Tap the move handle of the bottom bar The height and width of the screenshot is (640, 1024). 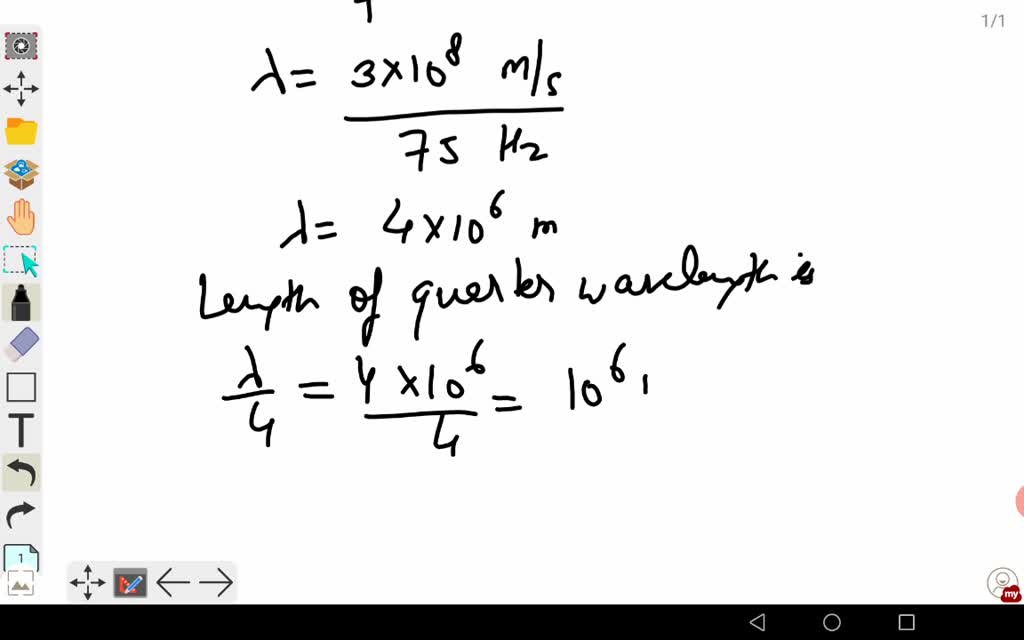(87, 582)
